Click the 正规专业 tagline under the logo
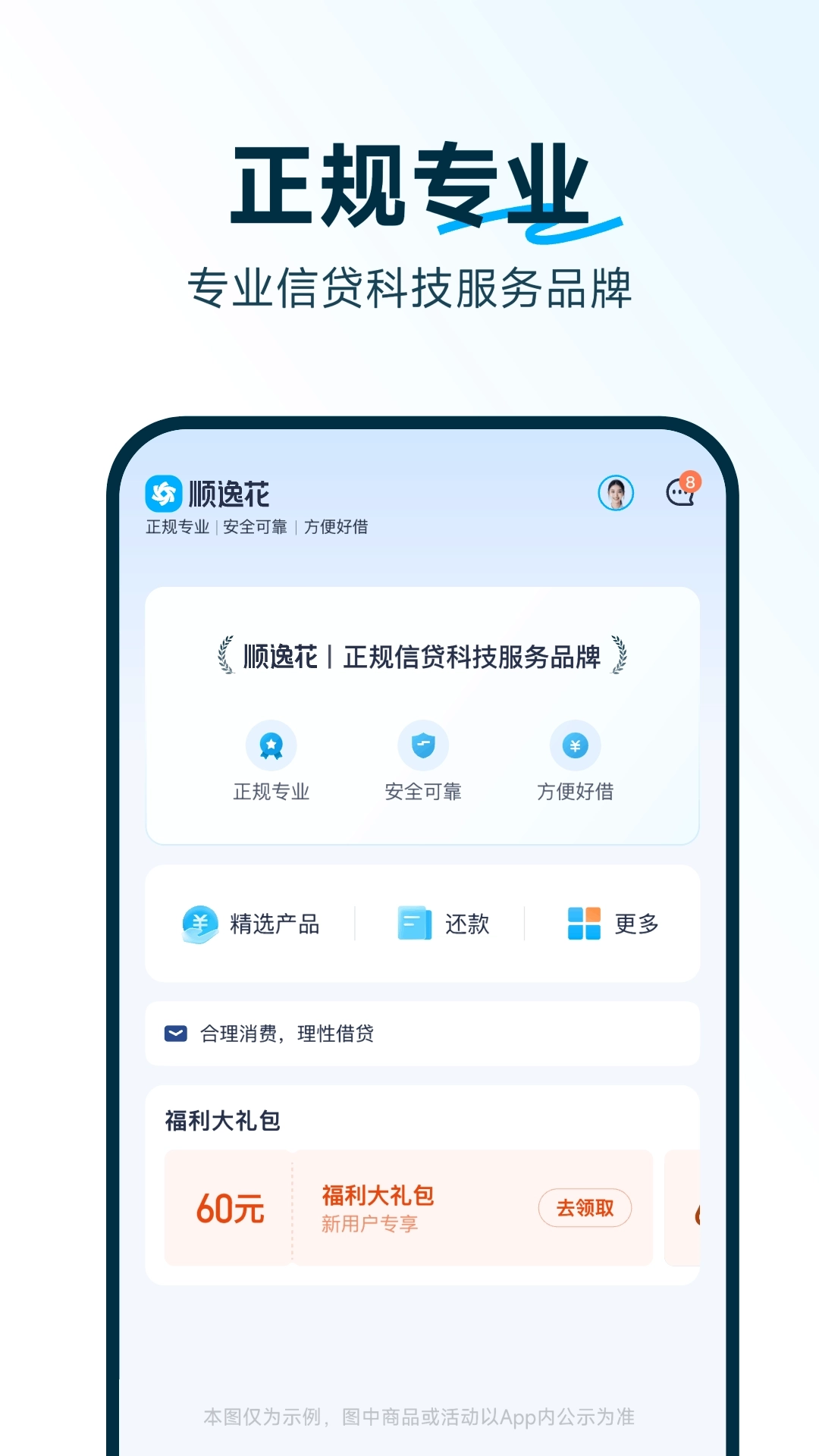This screenshot has height=1456, width=819. point(177,526)
